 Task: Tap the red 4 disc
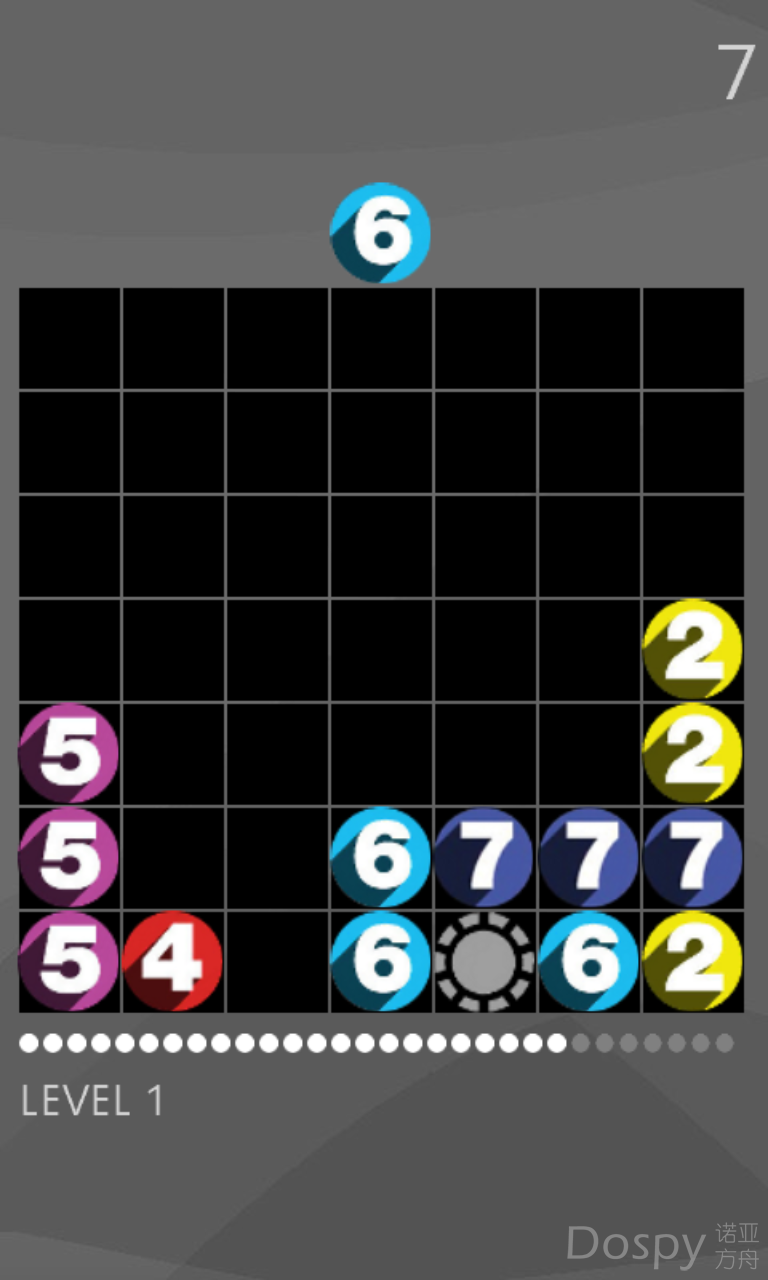173,961
